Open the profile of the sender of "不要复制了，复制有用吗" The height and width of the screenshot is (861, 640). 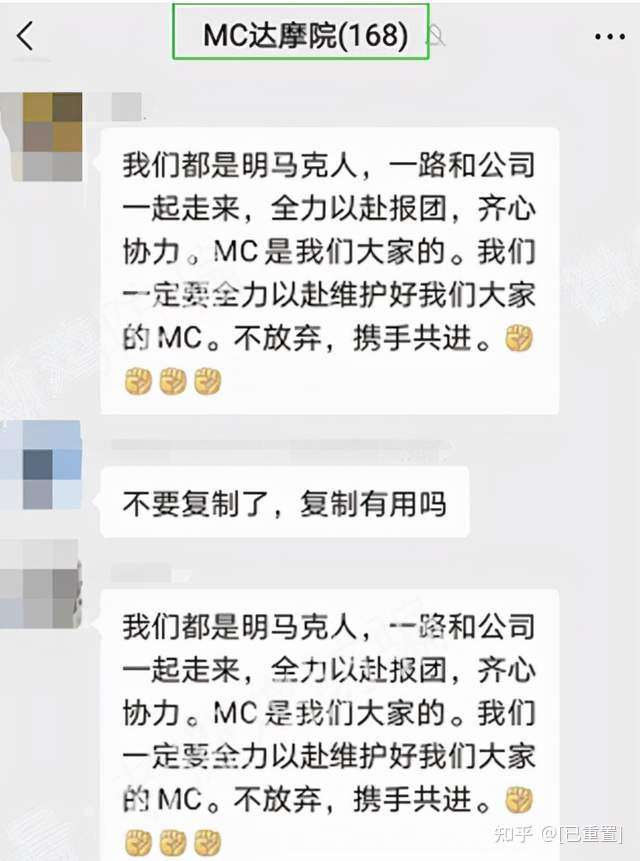(38, 467)
